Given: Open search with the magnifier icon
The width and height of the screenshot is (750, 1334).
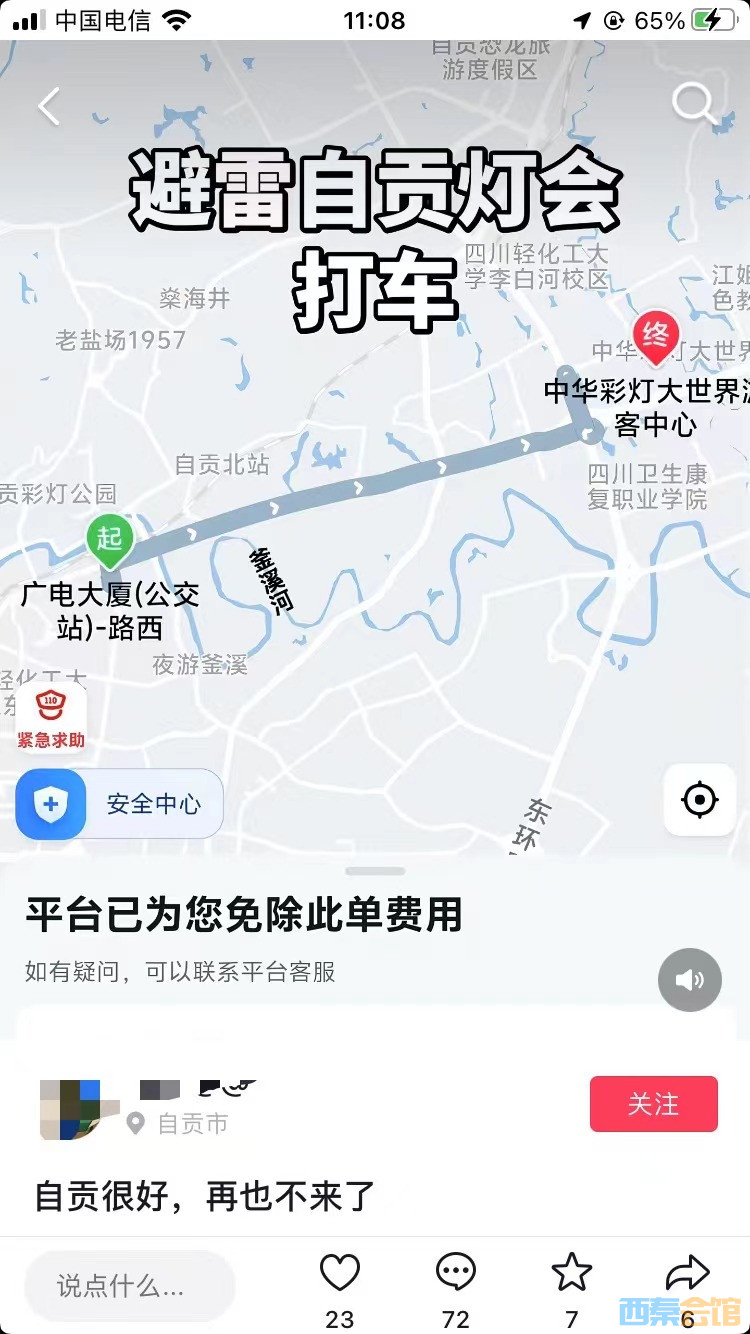Looking at the screenshot, I should point(693,103).
